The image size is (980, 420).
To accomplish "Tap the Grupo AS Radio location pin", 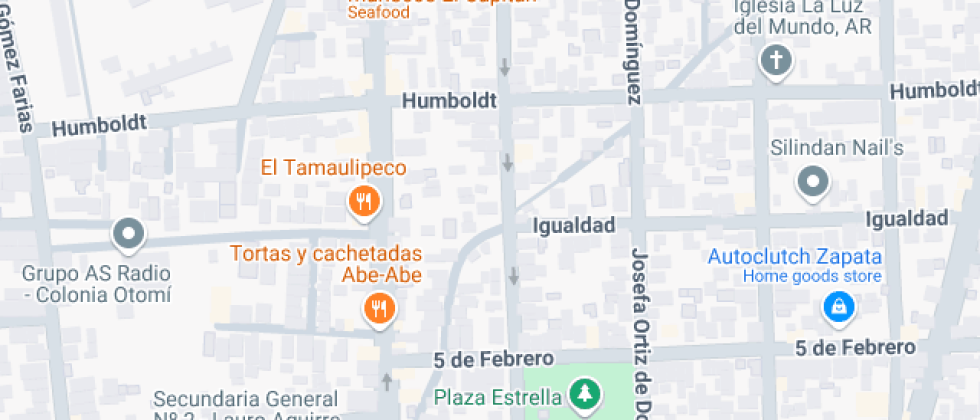I will coord(128,235).
